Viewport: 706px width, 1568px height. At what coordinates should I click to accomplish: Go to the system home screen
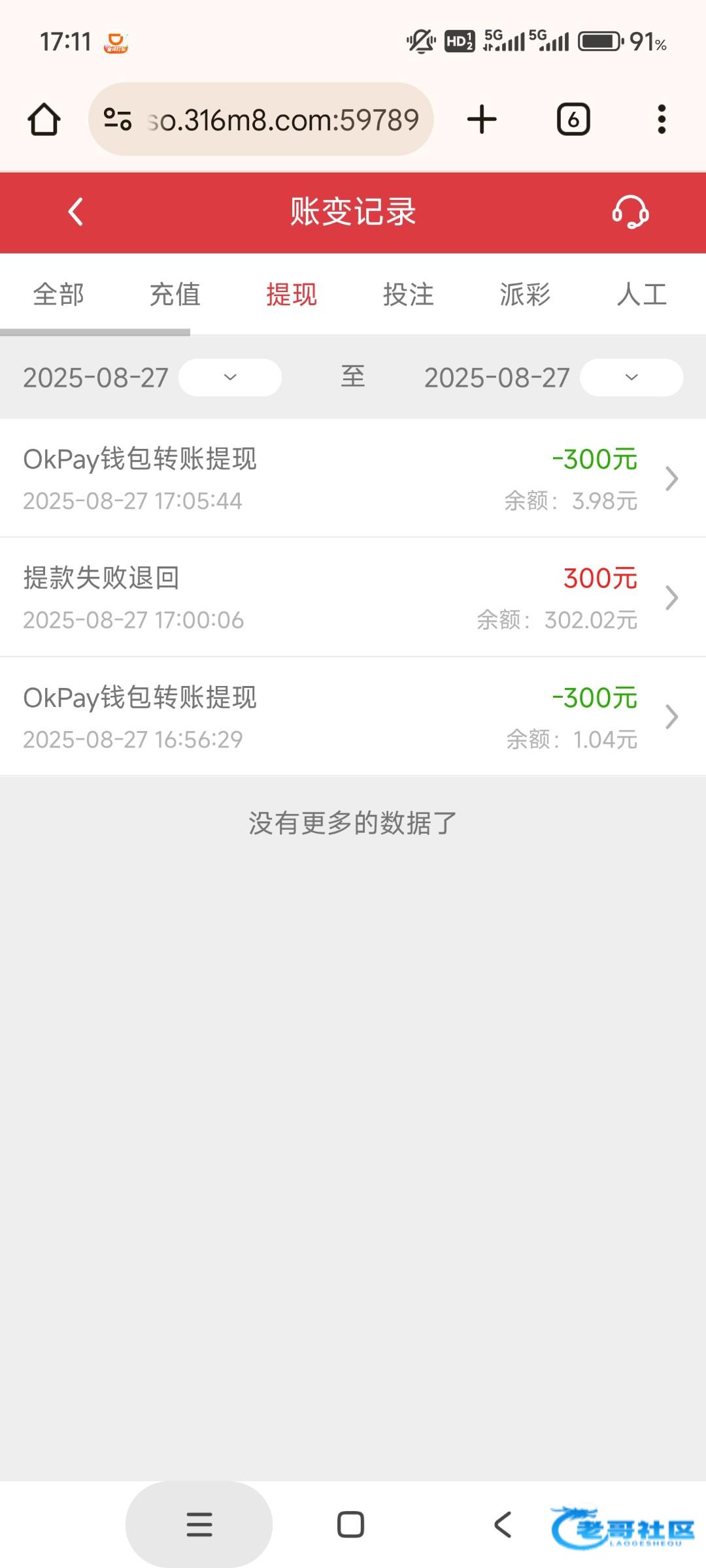pyautogui.click(x=351, y=1524)
